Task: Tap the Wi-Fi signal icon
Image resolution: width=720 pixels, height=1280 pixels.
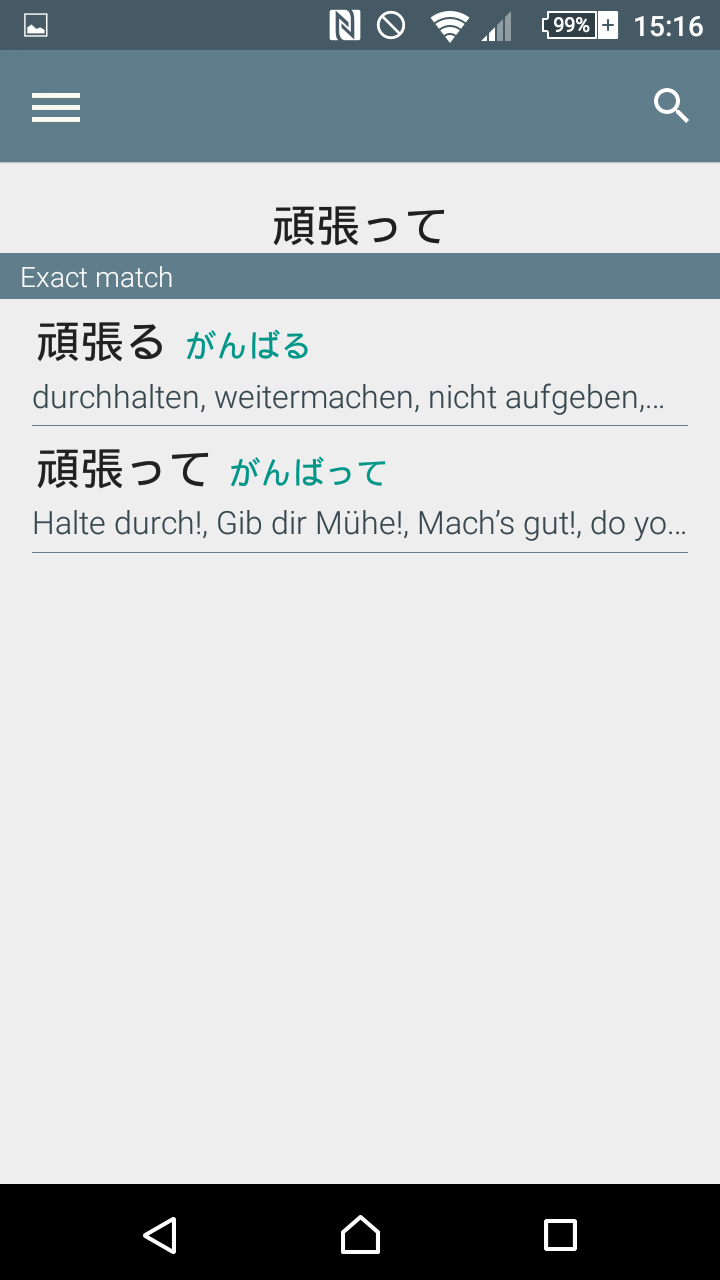Action: [450, 25]
